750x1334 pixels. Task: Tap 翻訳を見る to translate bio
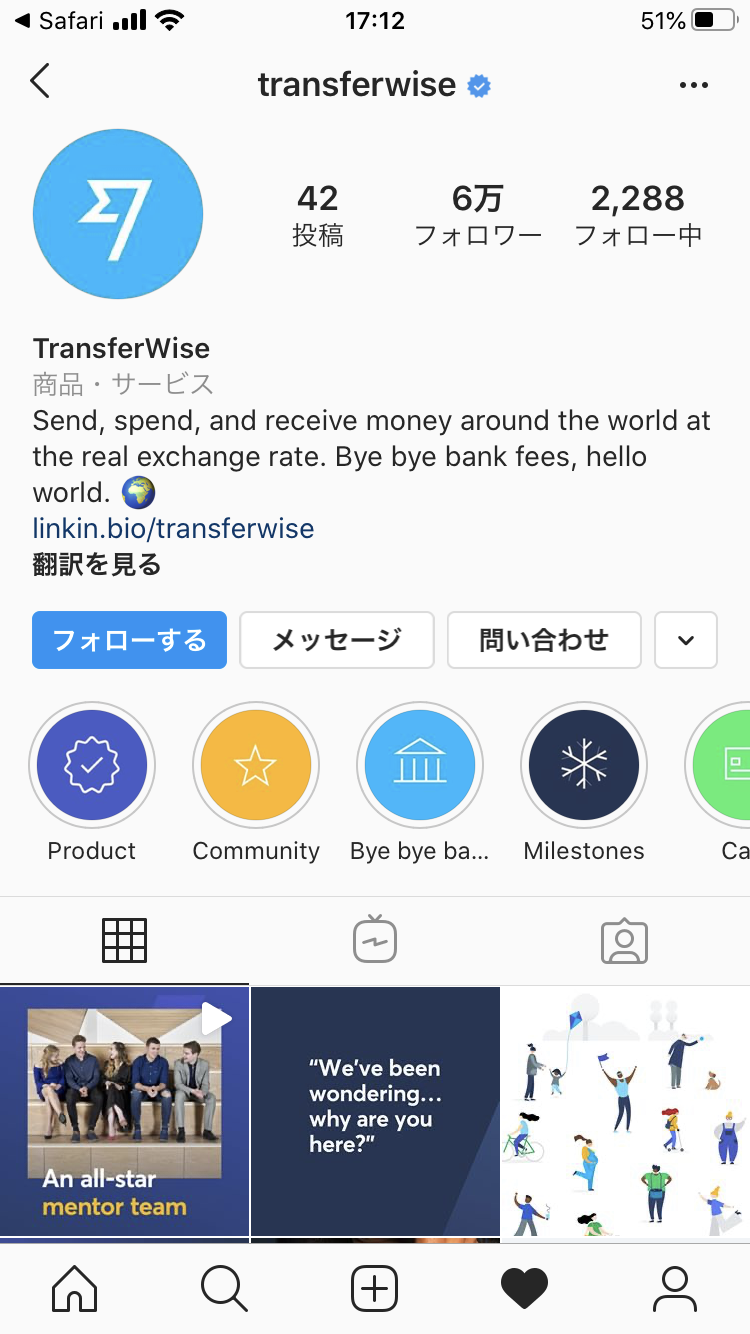[x=97, y=565]
